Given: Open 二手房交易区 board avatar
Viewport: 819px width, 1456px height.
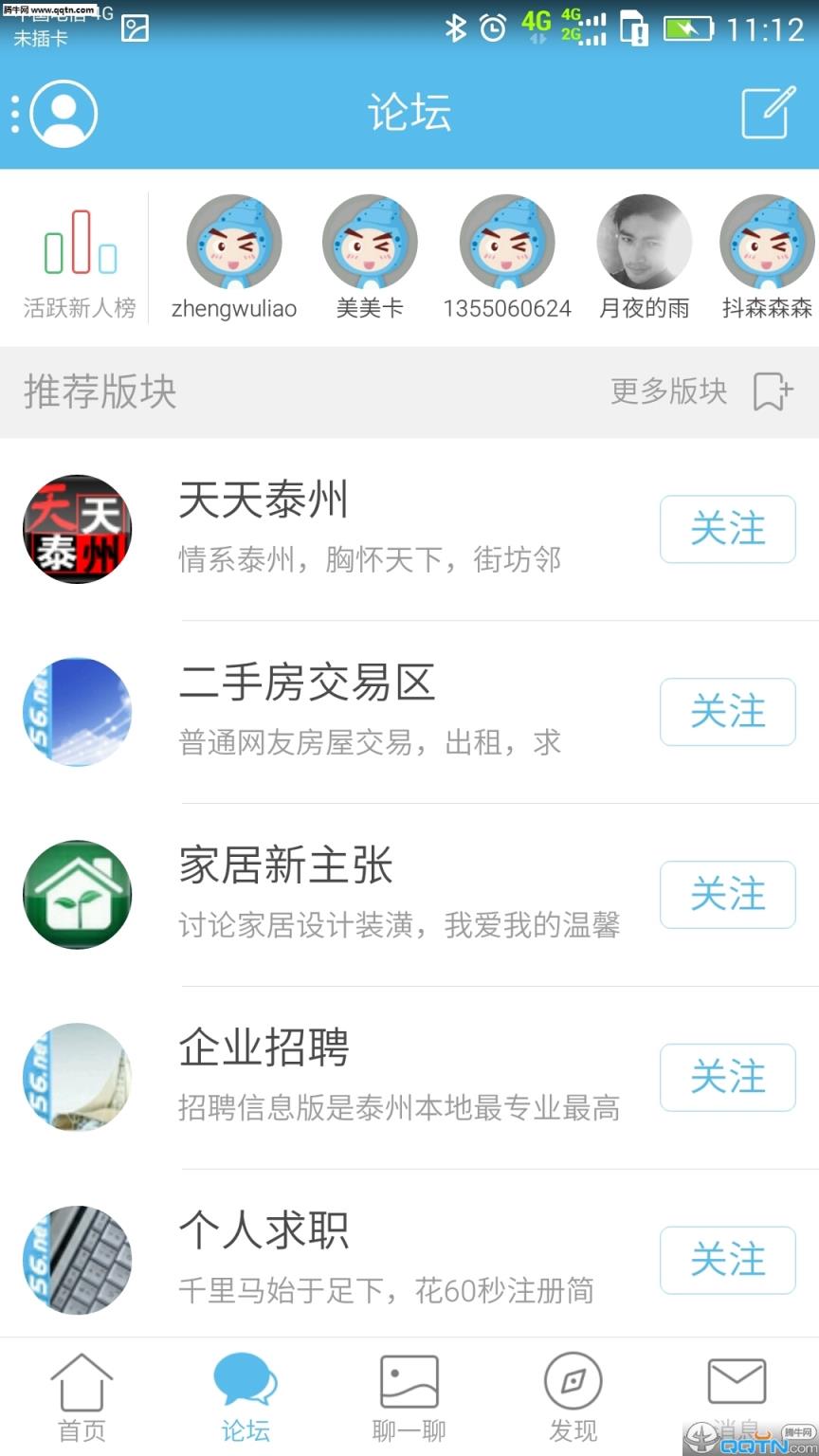Looking at the screenshot, I should point(77,712).
